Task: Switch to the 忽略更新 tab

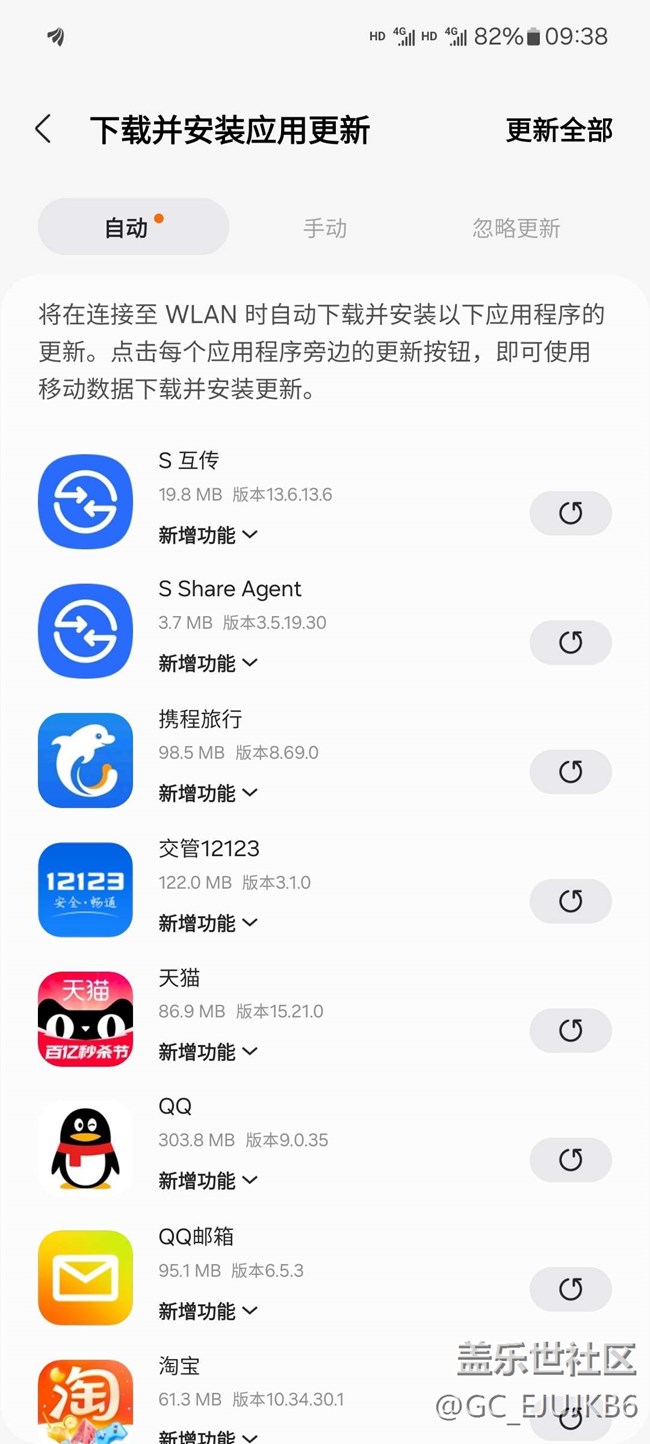Action: (x=516, y=228)
